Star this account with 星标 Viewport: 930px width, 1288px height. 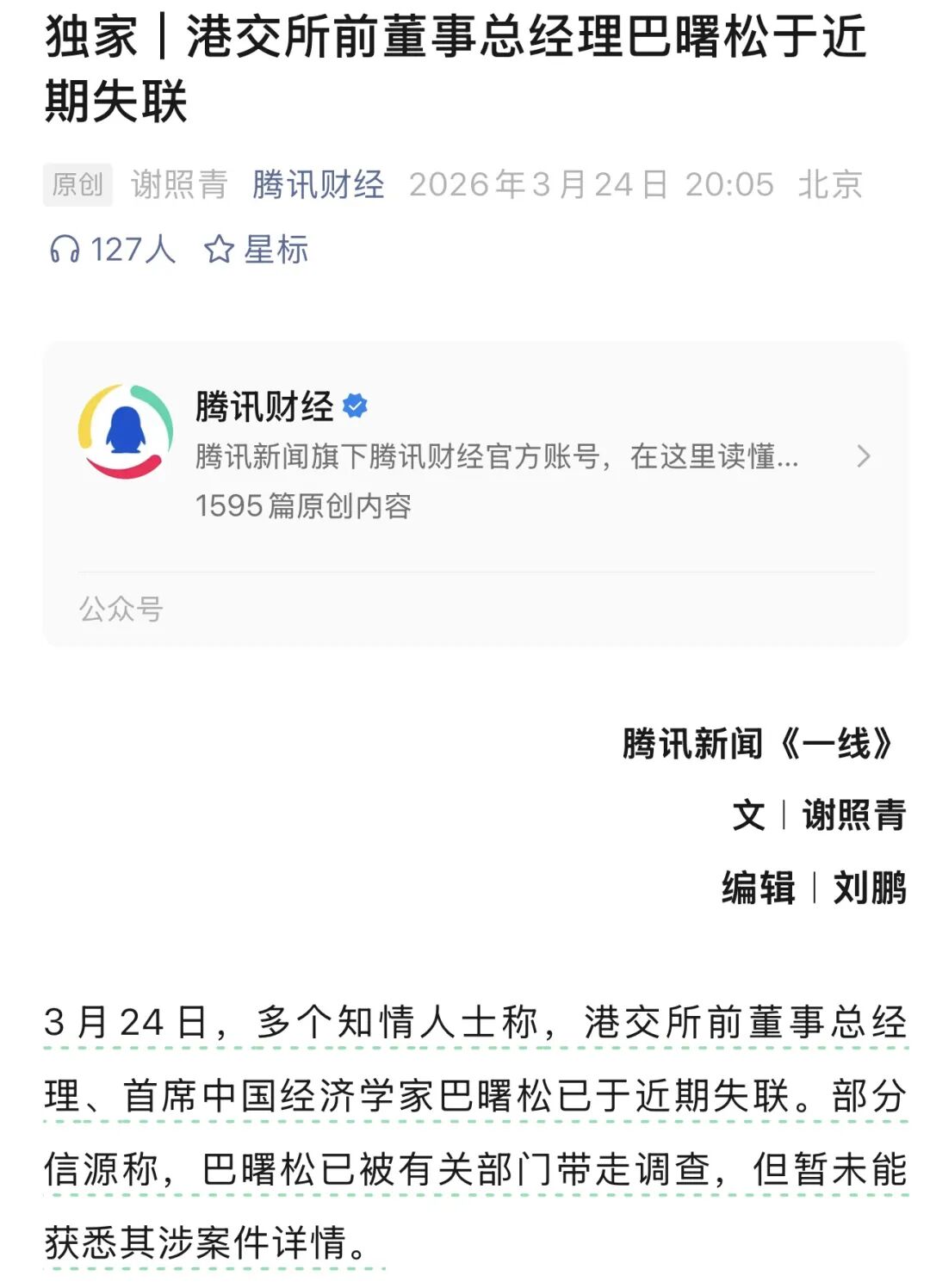[257, 250]
